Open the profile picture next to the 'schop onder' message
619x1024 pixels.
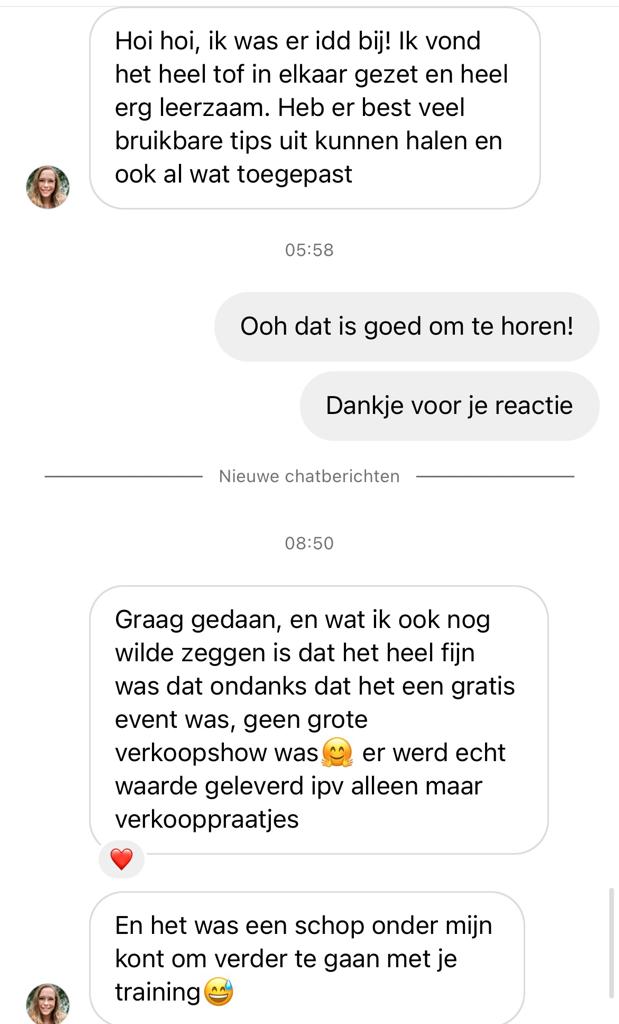[x=48, y=1003]
